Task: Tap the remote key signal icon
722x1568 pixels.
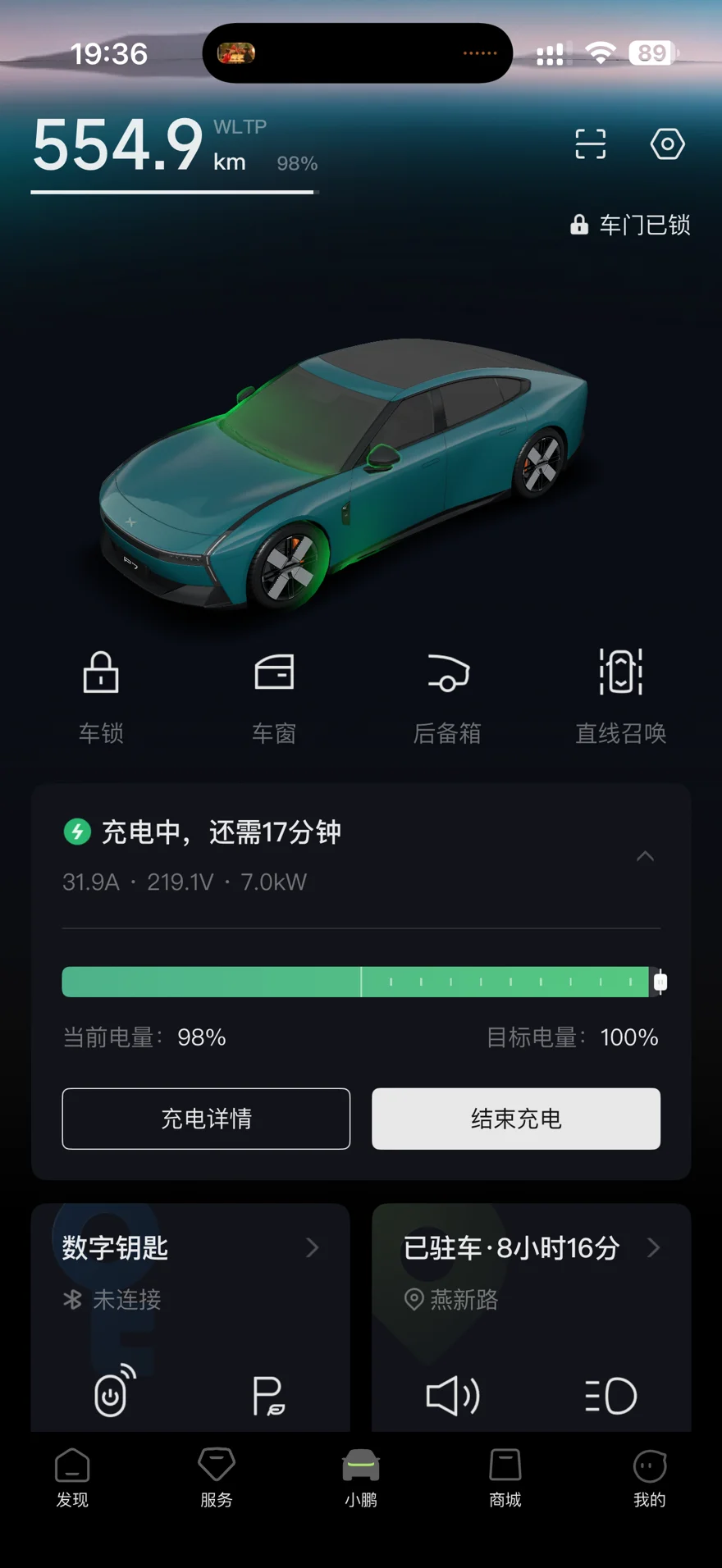Action: pos(114,1393)
